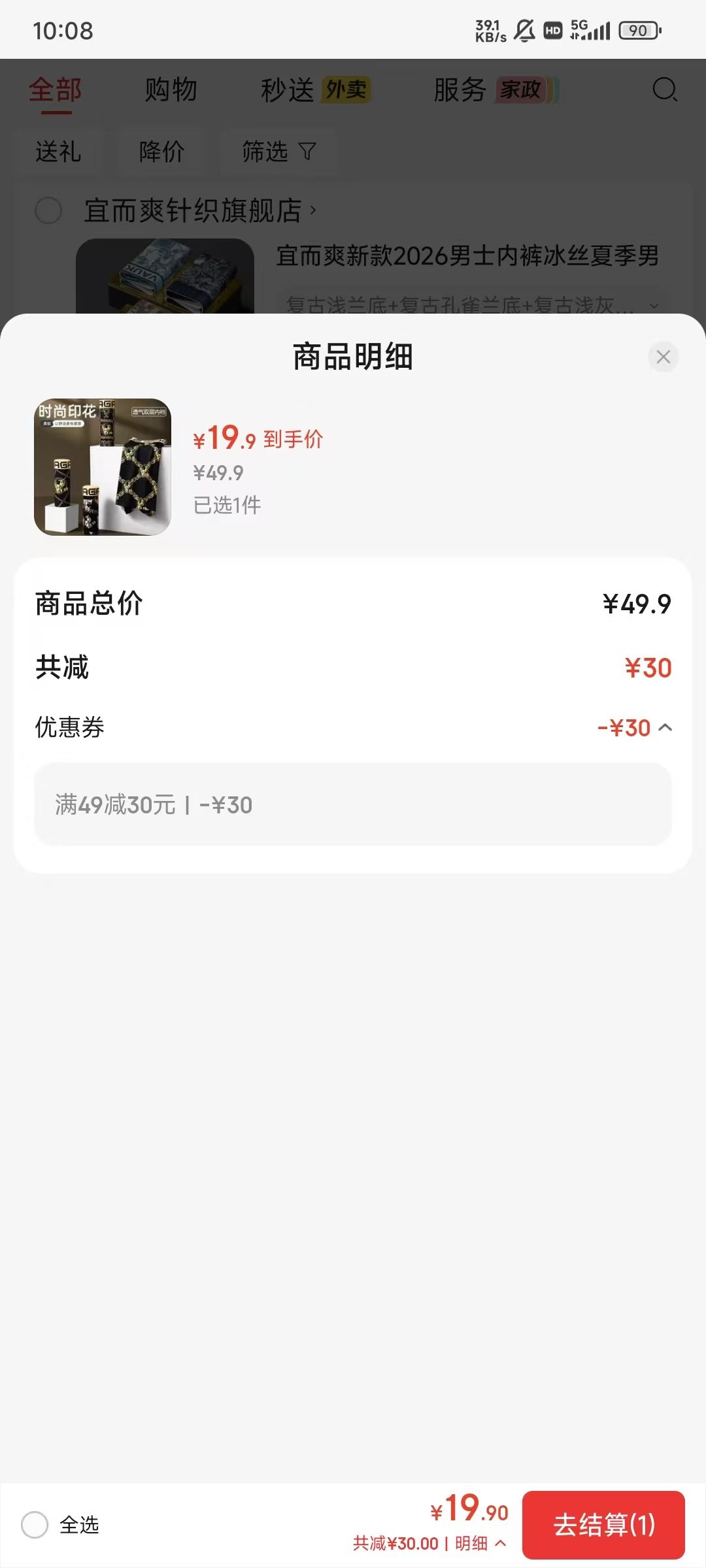
Task: Tap 去结算(1) to check out
Action: point(603,1525)
